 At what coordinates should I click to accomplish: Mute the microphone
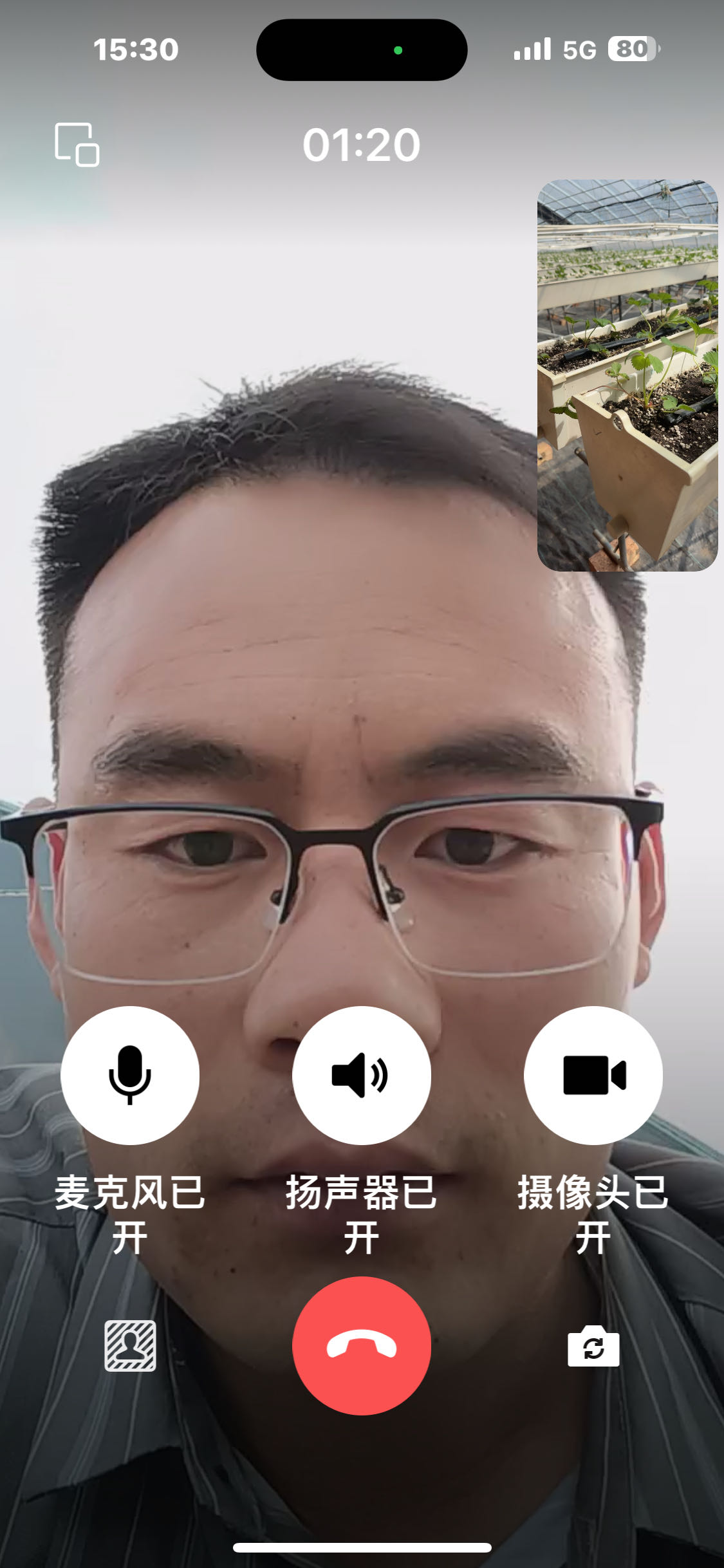[130, 1075]
